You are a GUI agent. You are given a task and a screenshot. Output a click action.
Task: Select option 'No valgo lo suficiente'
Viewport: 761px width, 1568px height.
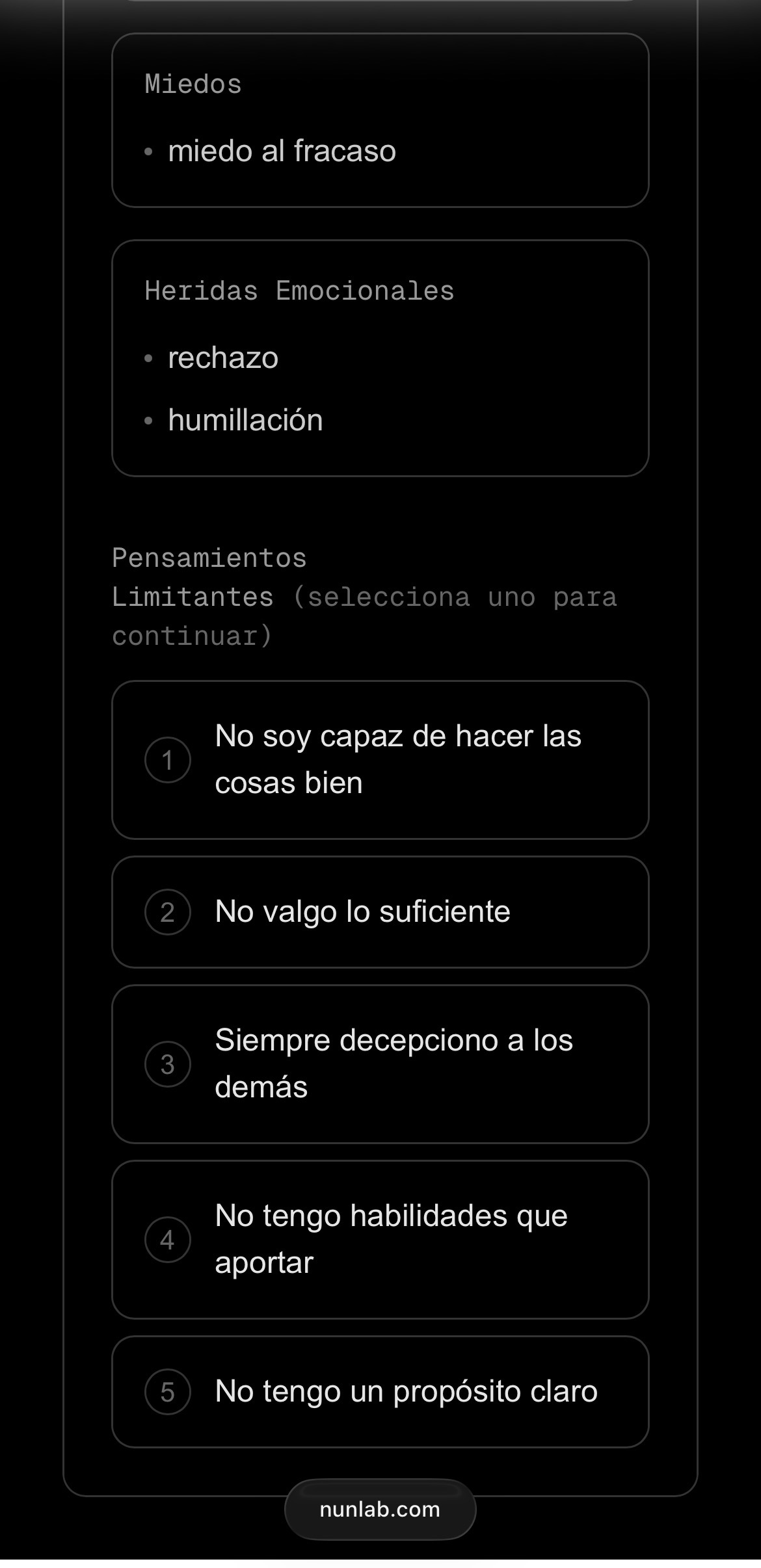coord(380,913)
